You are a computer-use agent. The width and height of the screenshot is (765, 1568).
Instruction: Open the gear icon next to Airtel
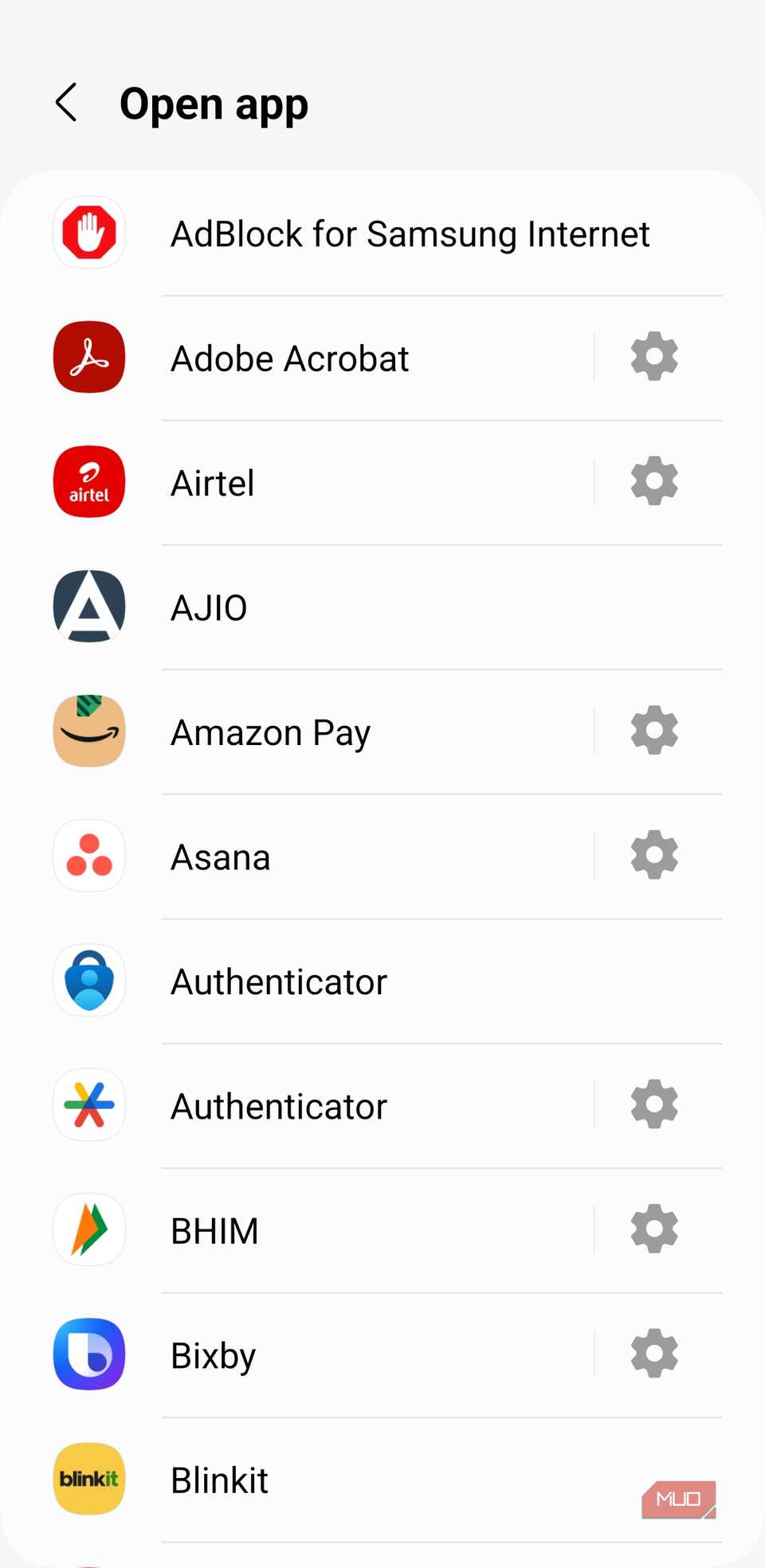click(x=654, y=480)
